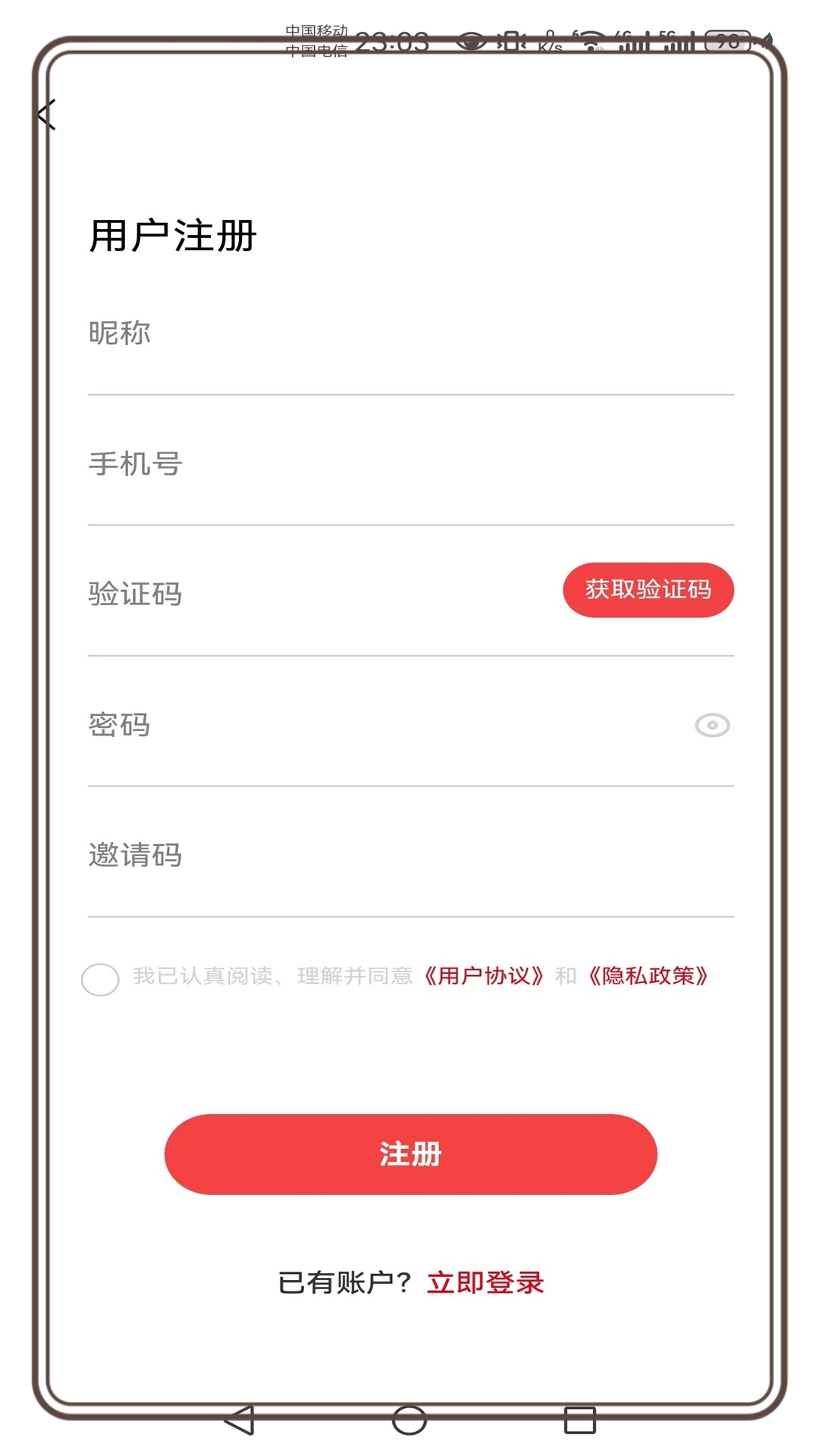Toggle password visibility with the eye icon
The width and height of the screenshot is (819, 1456).
pyautogui.click(x=712, y=726)
